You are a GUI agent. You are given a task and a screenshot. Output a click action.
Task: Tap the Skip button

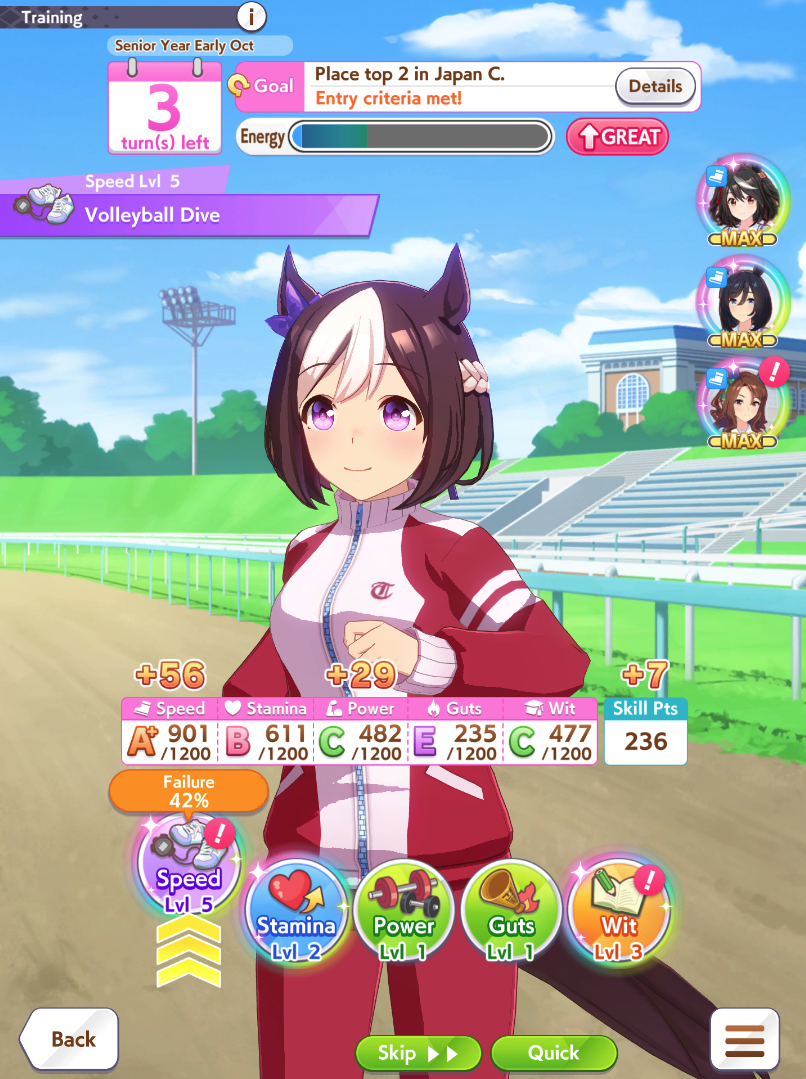point(417,1053)
